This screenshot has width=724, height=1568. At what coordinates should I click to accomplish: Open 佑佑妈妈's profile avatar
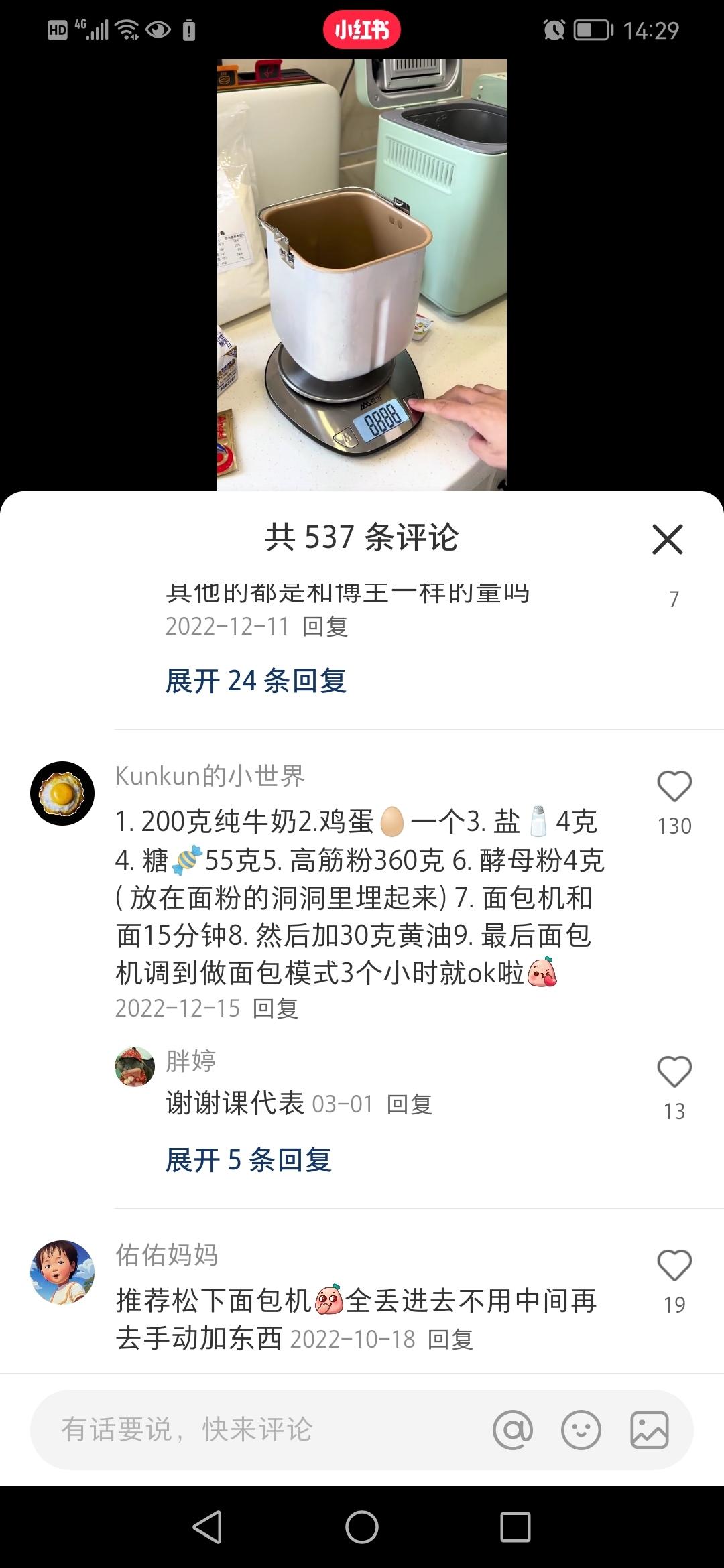click(x=62, y=1272)
